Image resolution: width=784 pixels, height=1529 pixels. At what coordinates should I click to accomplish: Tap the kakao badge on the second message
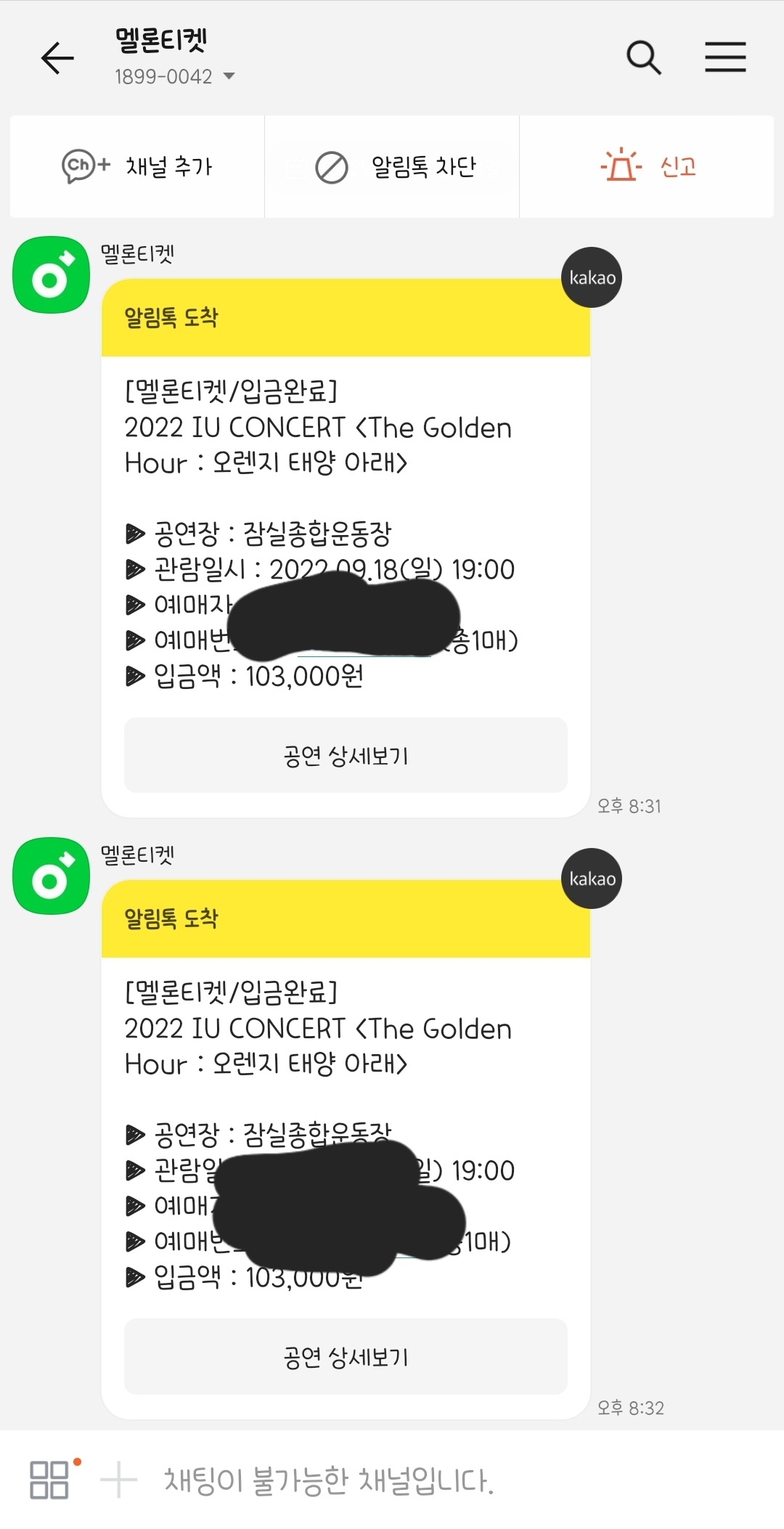click(x=590, y=878)
